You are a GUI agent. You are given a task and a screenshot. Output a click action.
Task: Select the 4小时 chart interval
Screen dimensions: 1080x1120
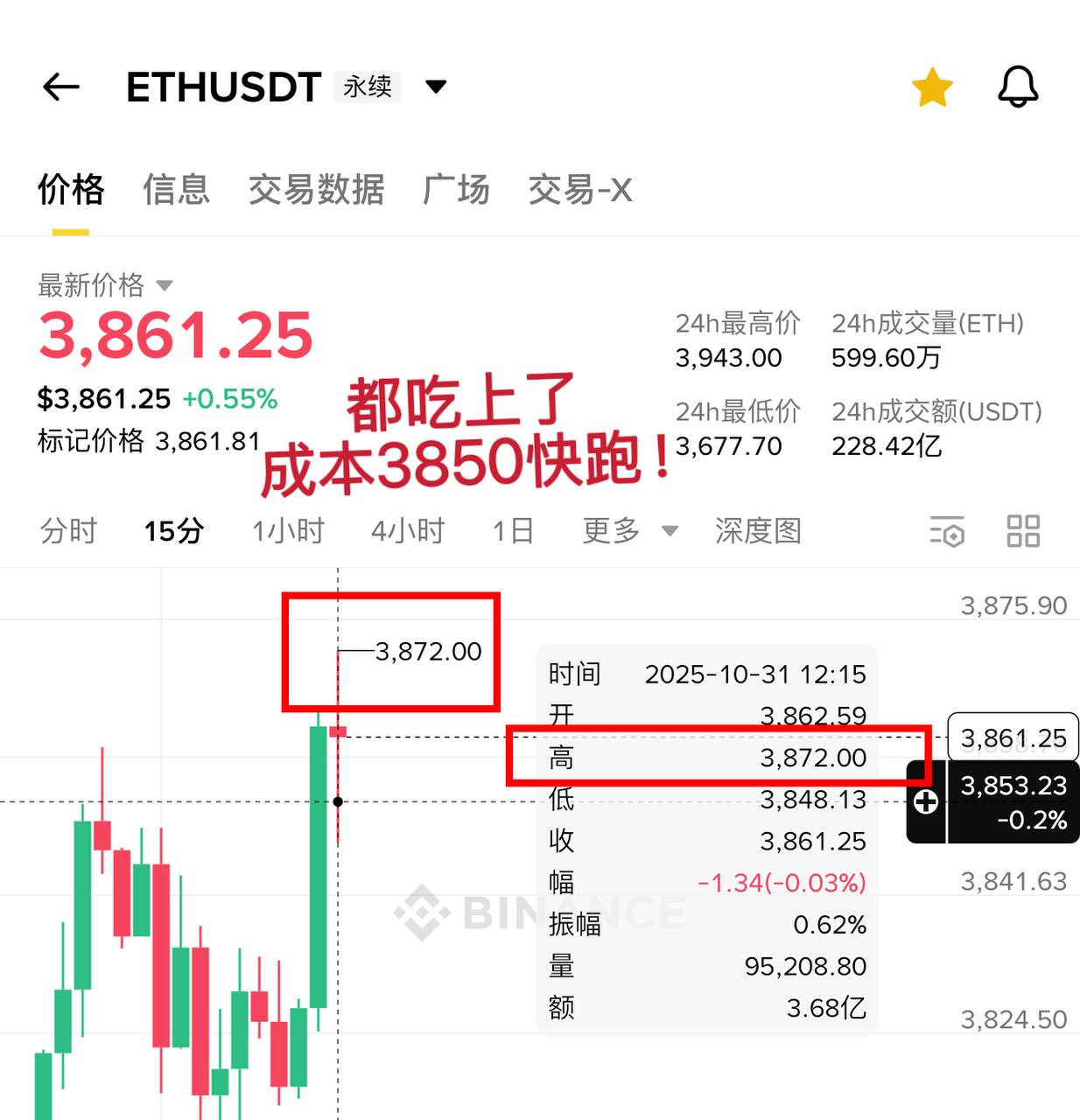pos(408,530)
